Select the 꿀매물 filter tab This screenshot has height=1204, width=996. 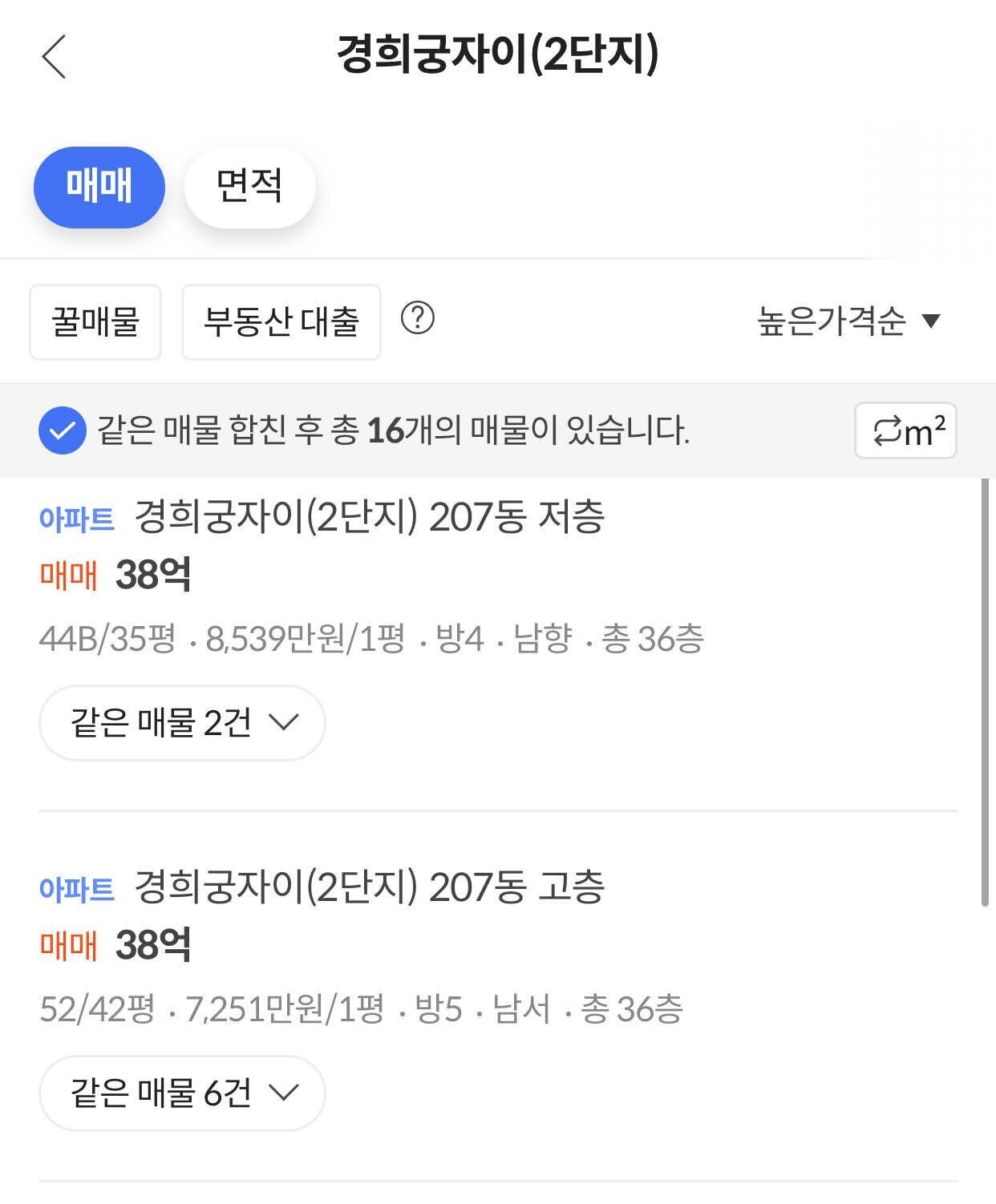pos(95,321)
